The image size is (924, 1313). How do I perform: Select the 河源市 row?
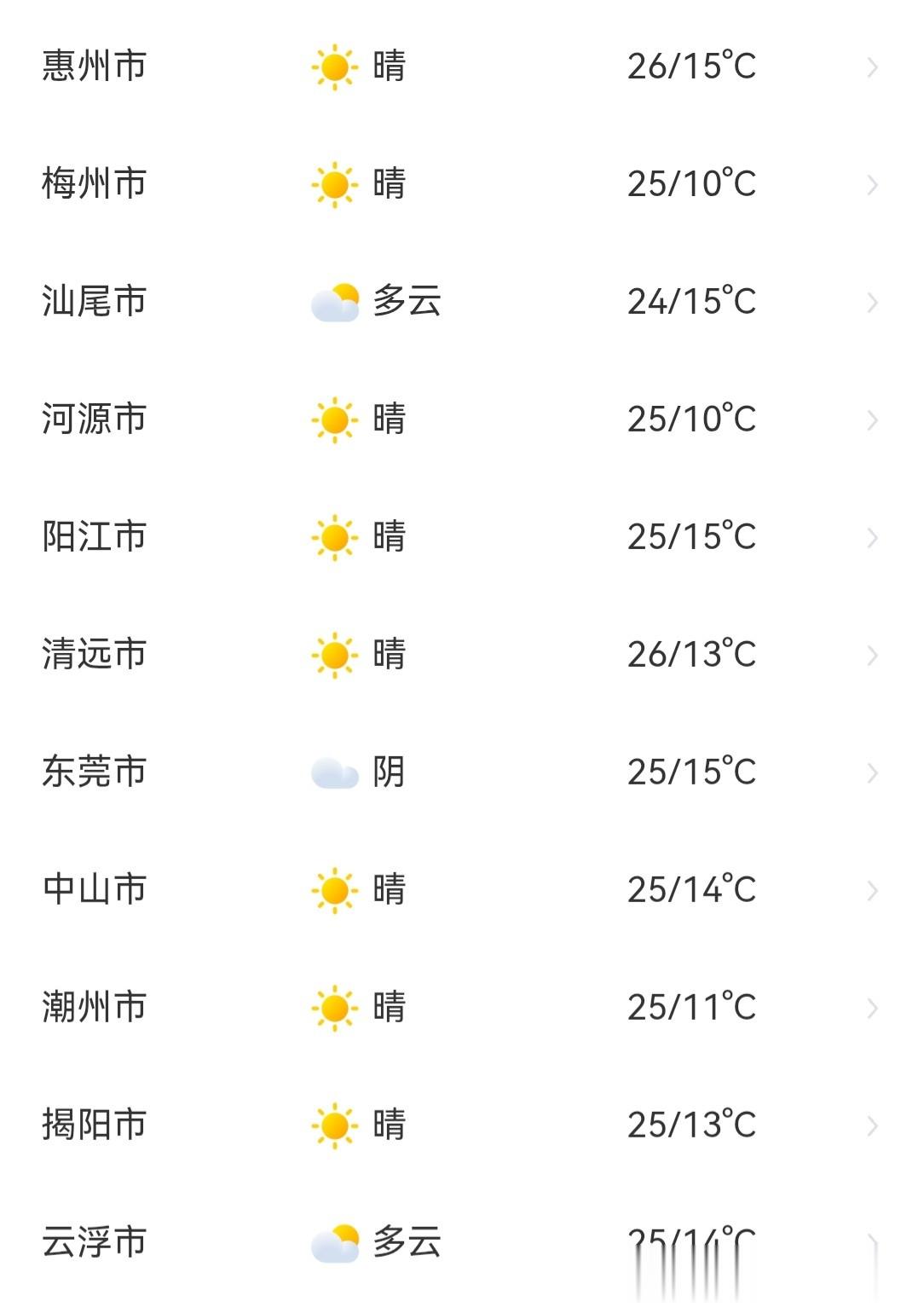point(462,419)
